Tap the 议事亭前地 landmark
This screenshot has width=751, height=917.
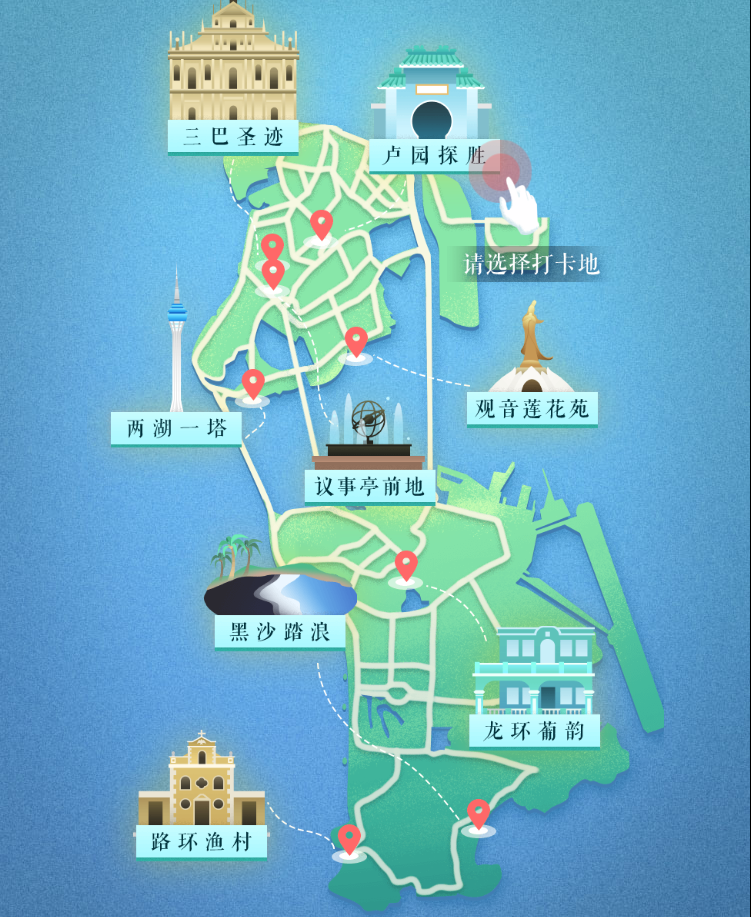(x=369, y=487)
